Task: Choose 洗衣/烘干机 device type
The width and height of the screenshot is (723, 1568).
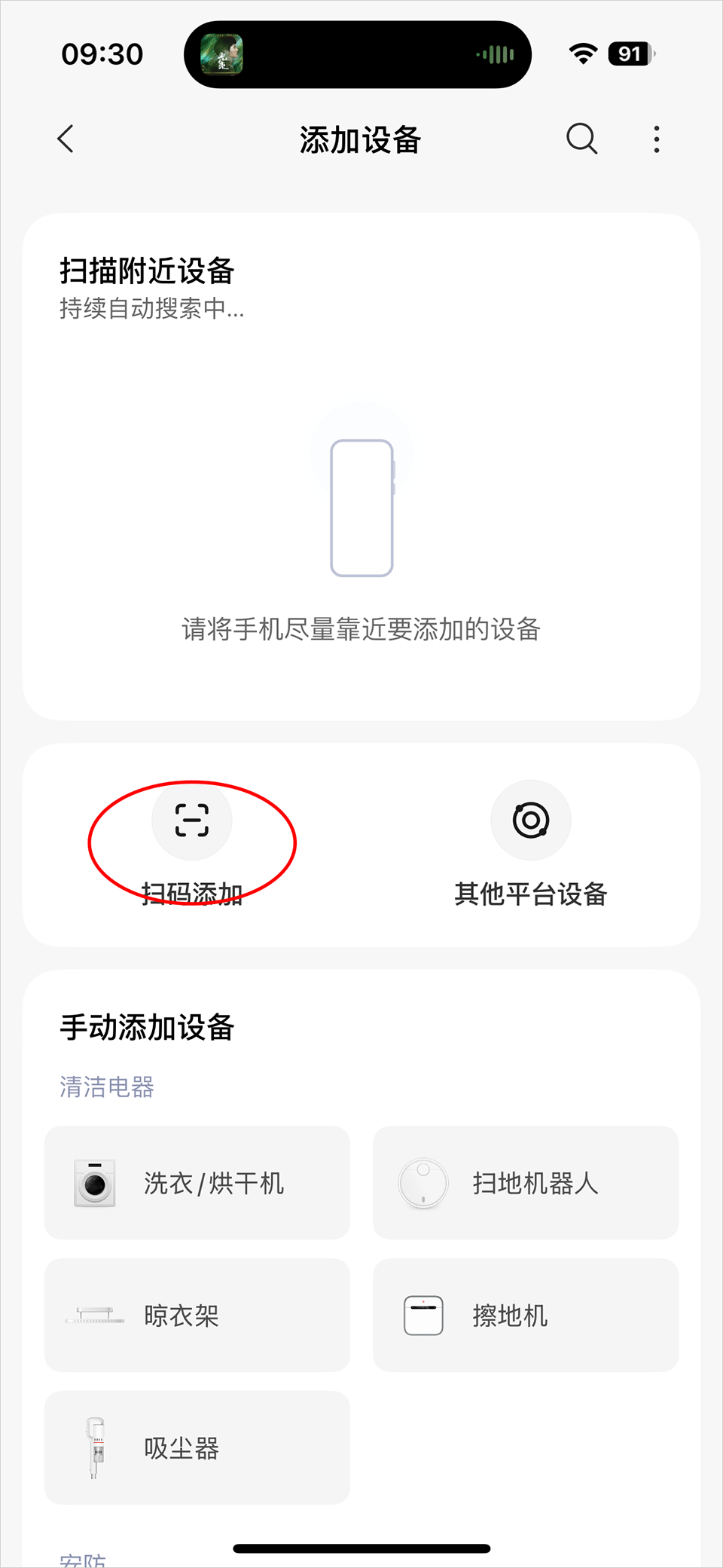Action: [197, 1183]
